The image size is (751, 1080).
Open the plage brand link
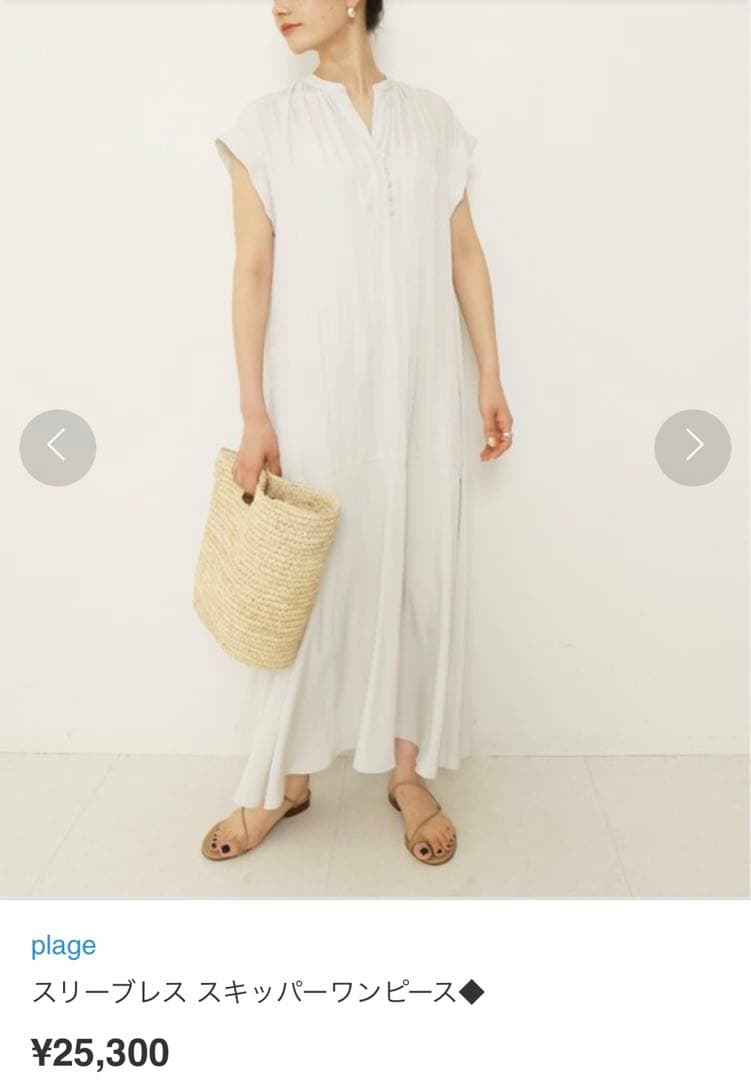63,945
